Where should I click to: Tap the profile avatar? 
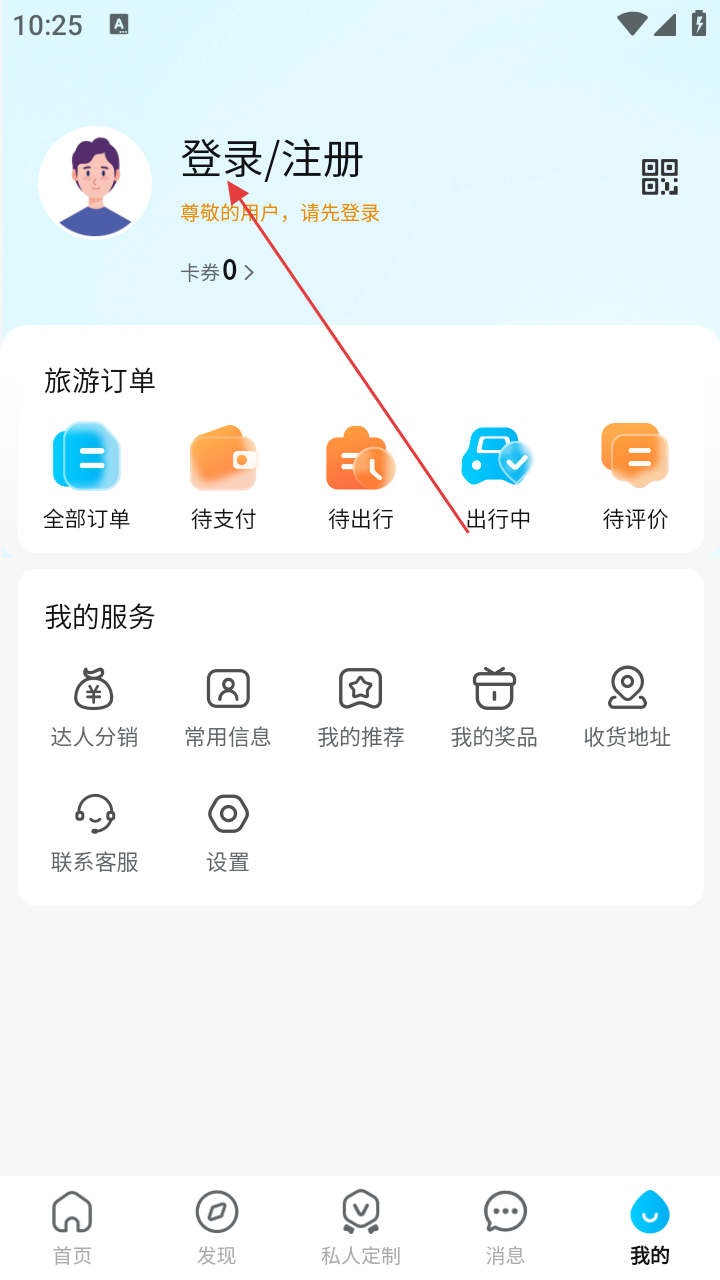pyautogui.click(x=95, y=183)
